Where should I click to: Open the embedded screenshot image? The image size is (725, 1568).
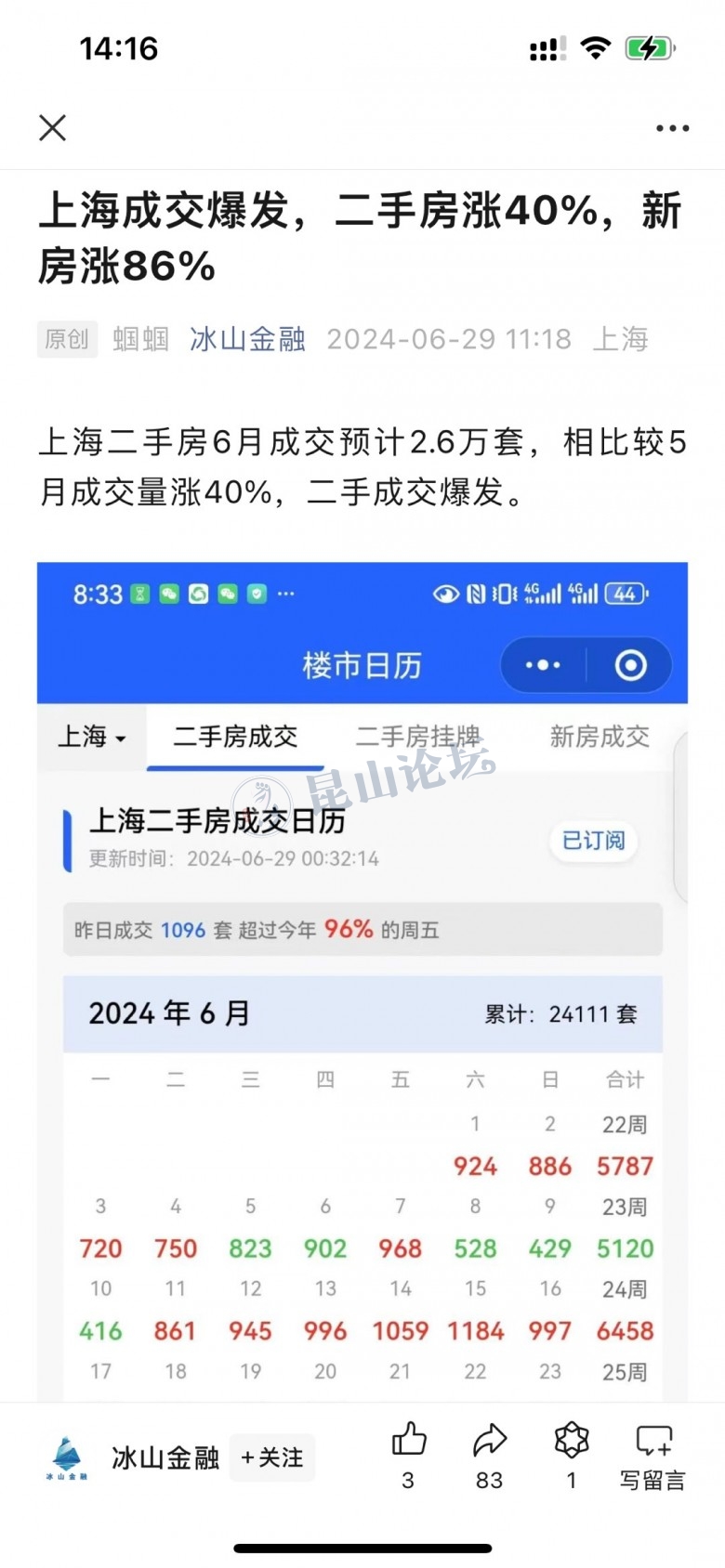[x=362, y=975]
